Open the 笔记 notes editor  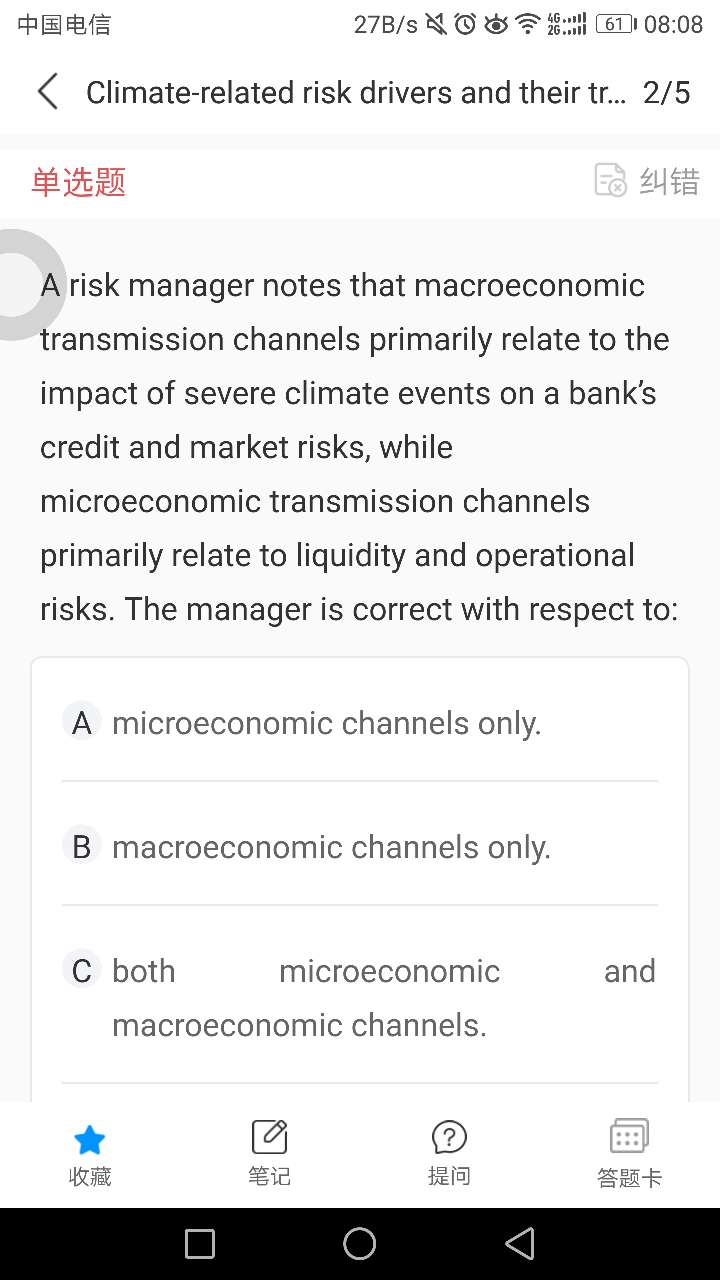[x=269, y=1154]
